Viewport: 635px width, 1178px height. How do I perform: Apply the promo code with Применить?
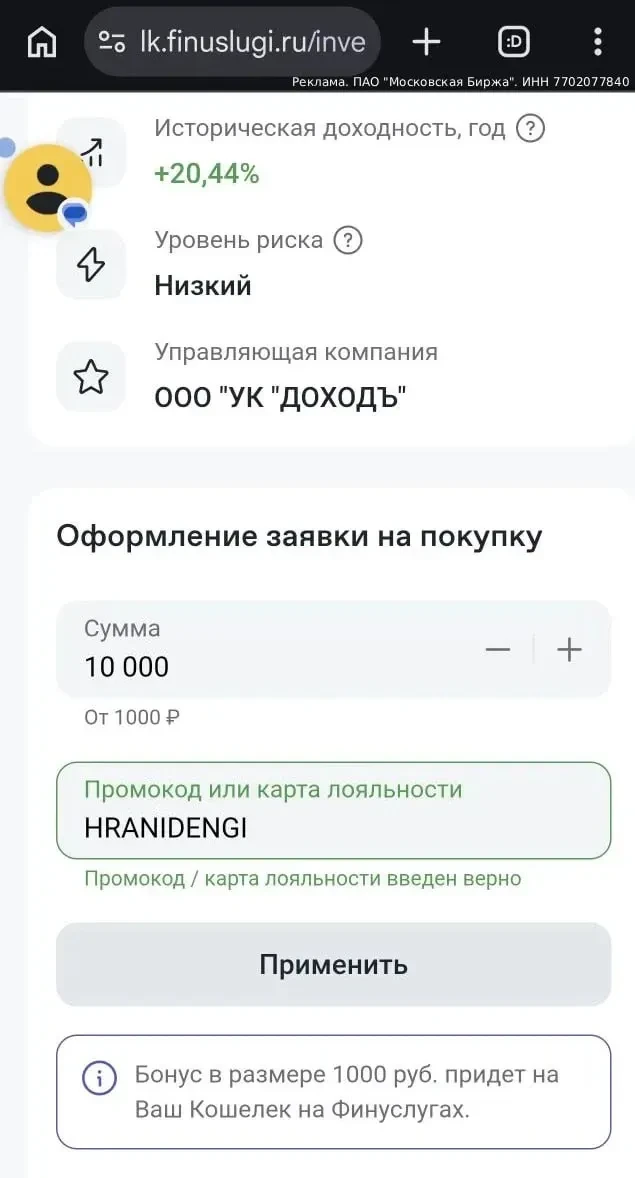(x=334, y=965)
